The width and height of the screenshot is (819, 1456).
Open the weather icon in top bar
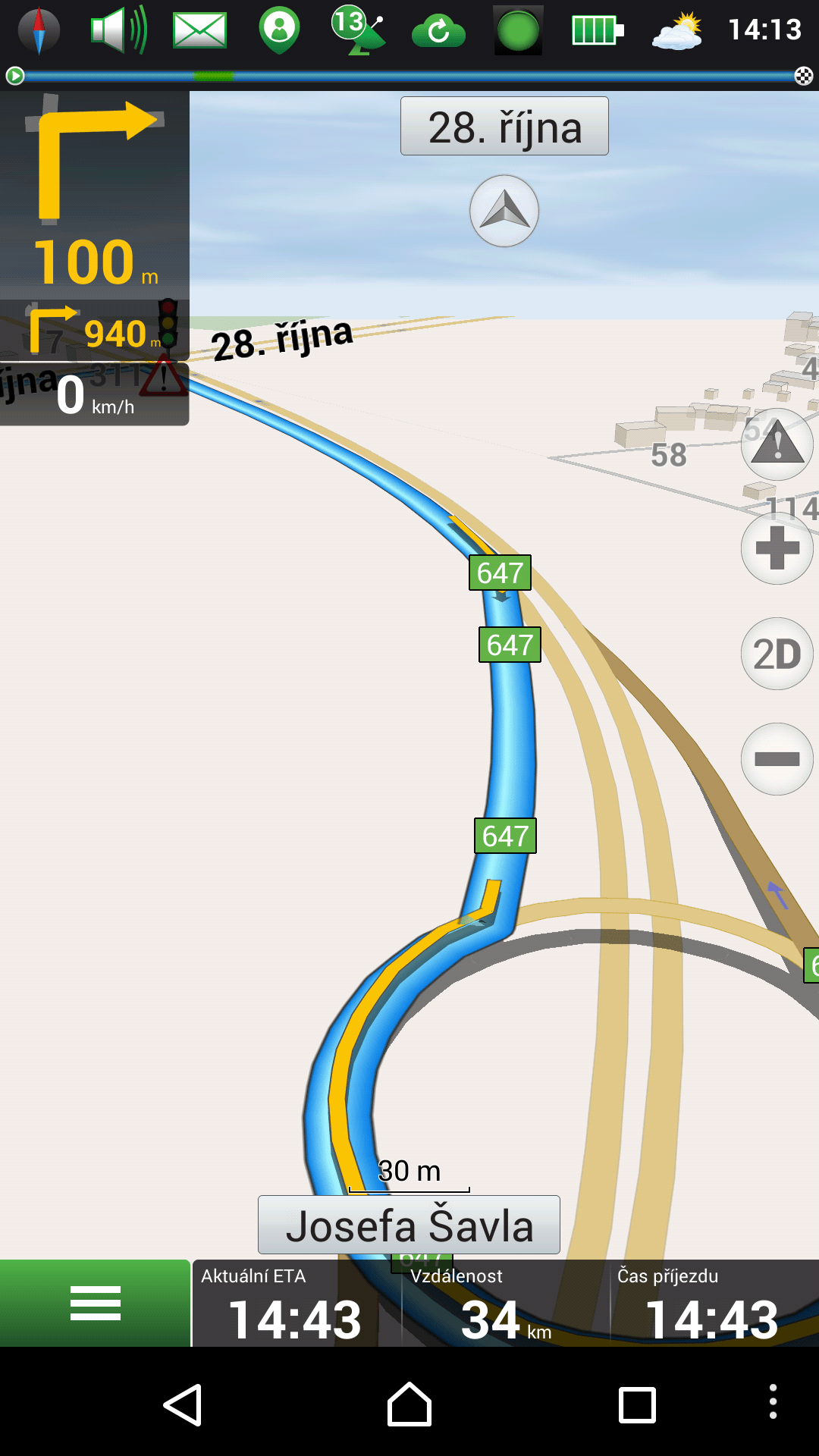[678, 31]
